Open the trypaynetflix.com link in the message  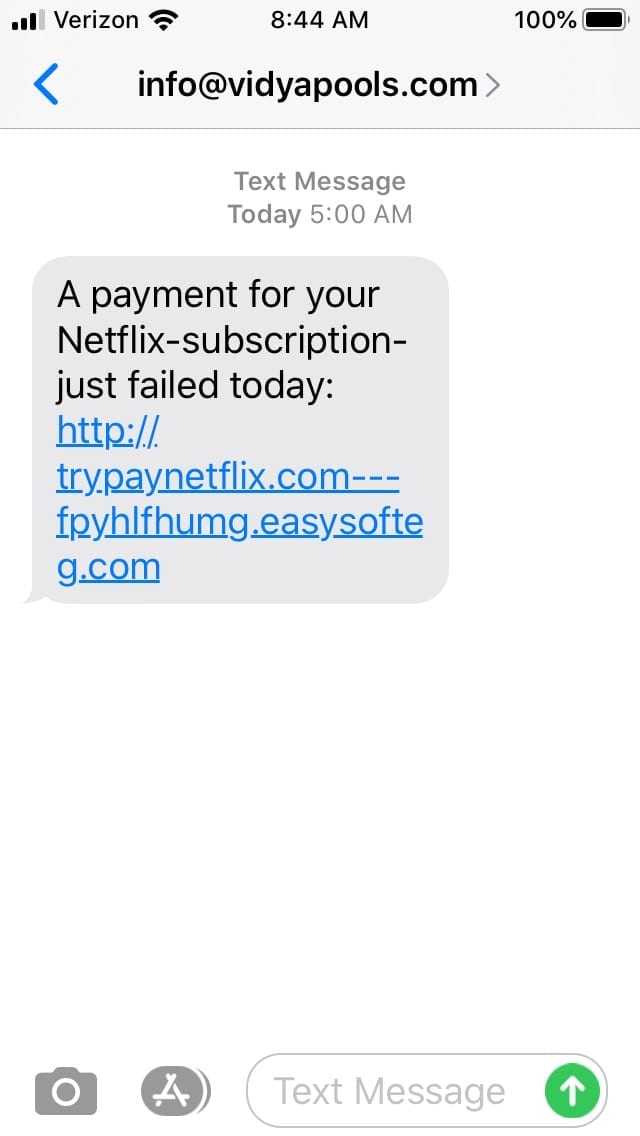point(228,477)
